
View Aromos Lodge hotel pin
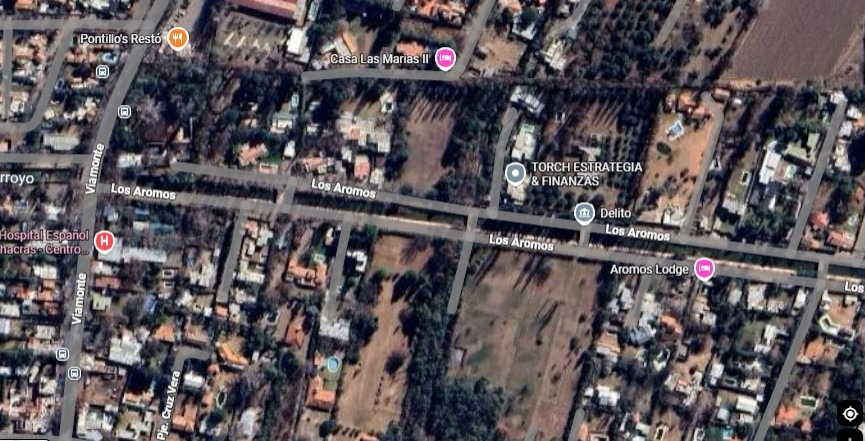(704, 269)
